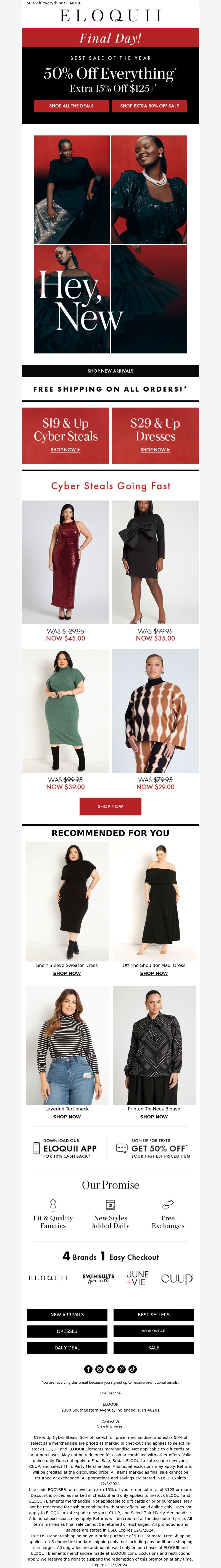This screenshot has width=221, height=1568.
Task: Shop $19 & Up Cyber Steals
Action: click(x=66, y=436)
